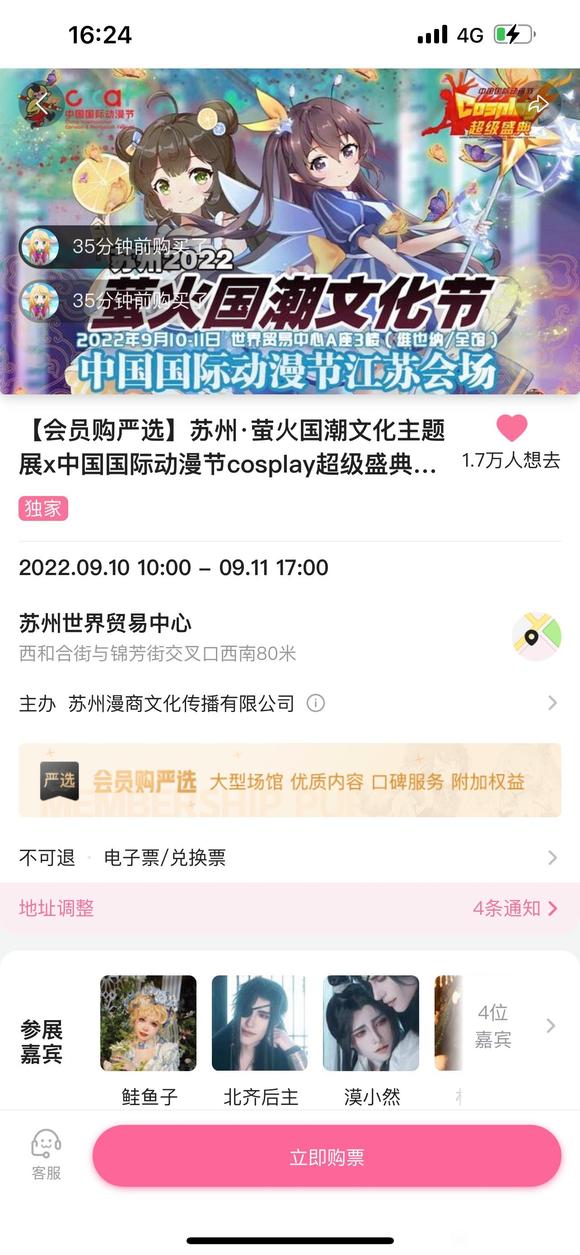Share this event via top-right arrow

tap(539, 103)
